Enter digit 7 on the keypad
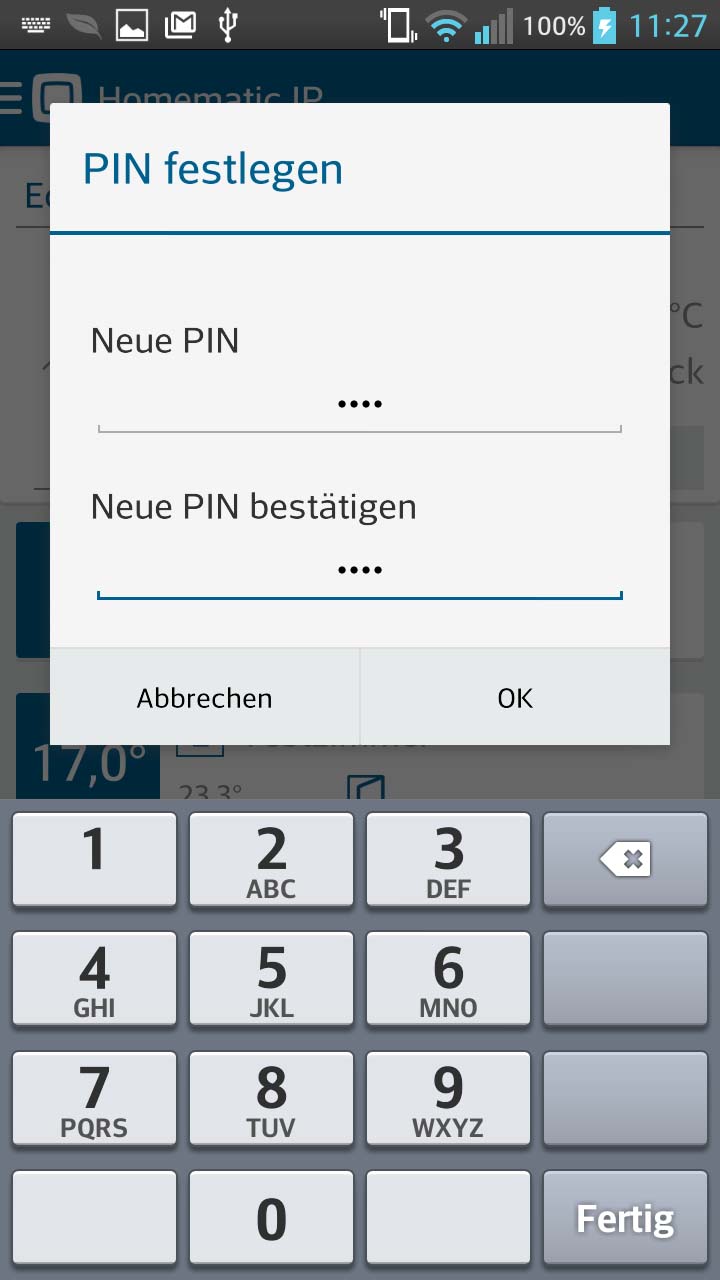Screen dimensions: 720x1280 click(x=94, y=1099)
